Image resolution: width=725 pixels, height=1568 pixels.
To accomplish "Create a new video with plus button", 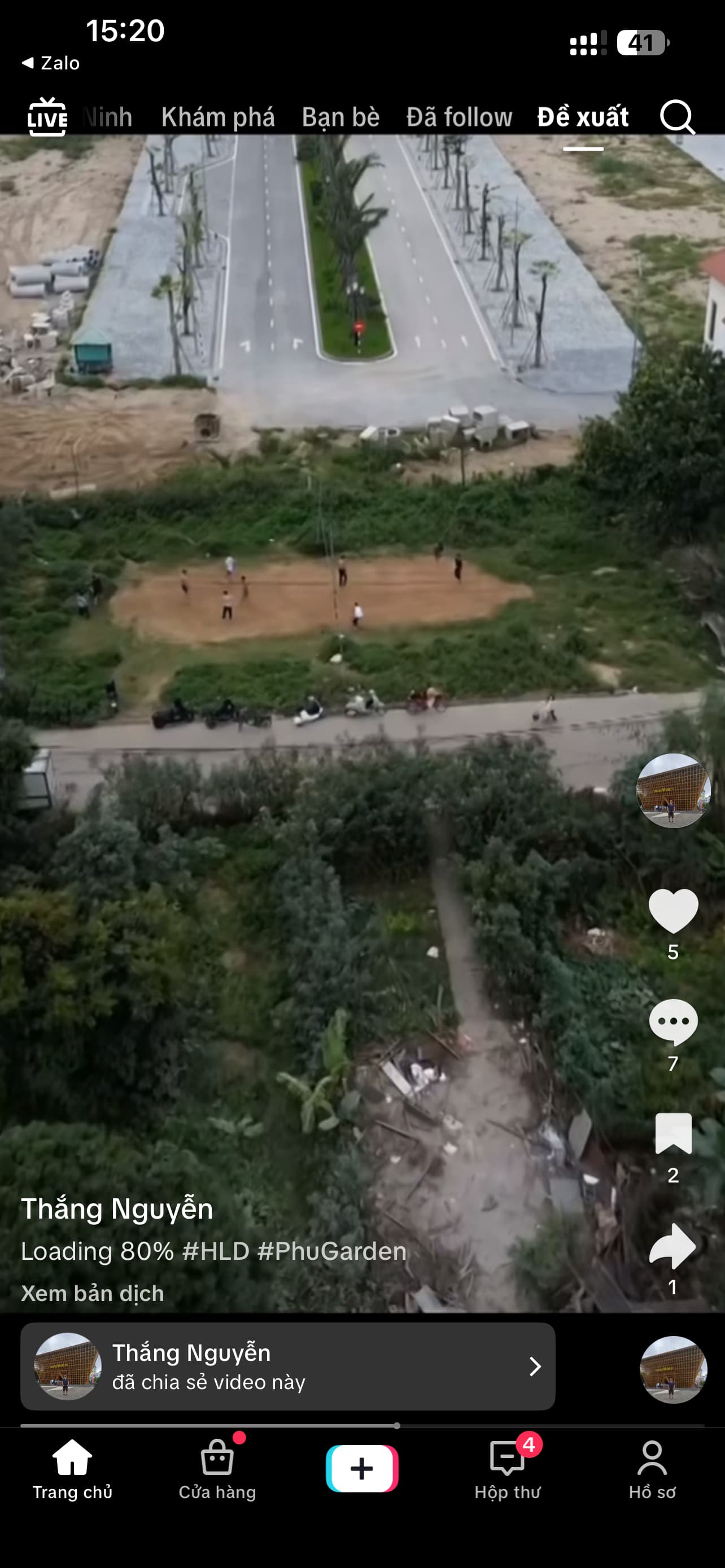I will click(x=362, y=1468).
